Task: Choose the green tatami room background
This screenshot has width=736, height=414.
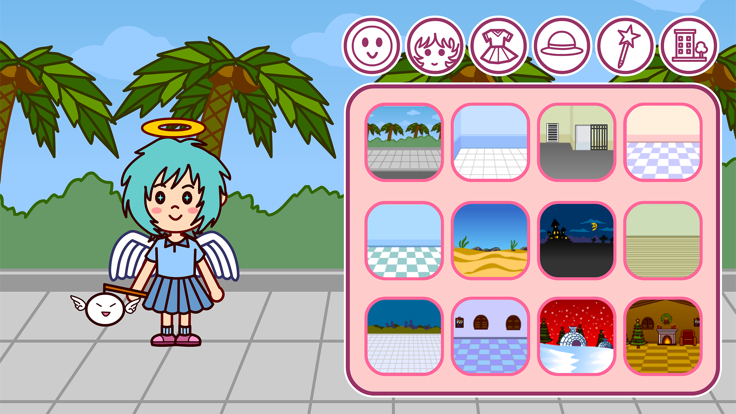Action: pos(662,240)
